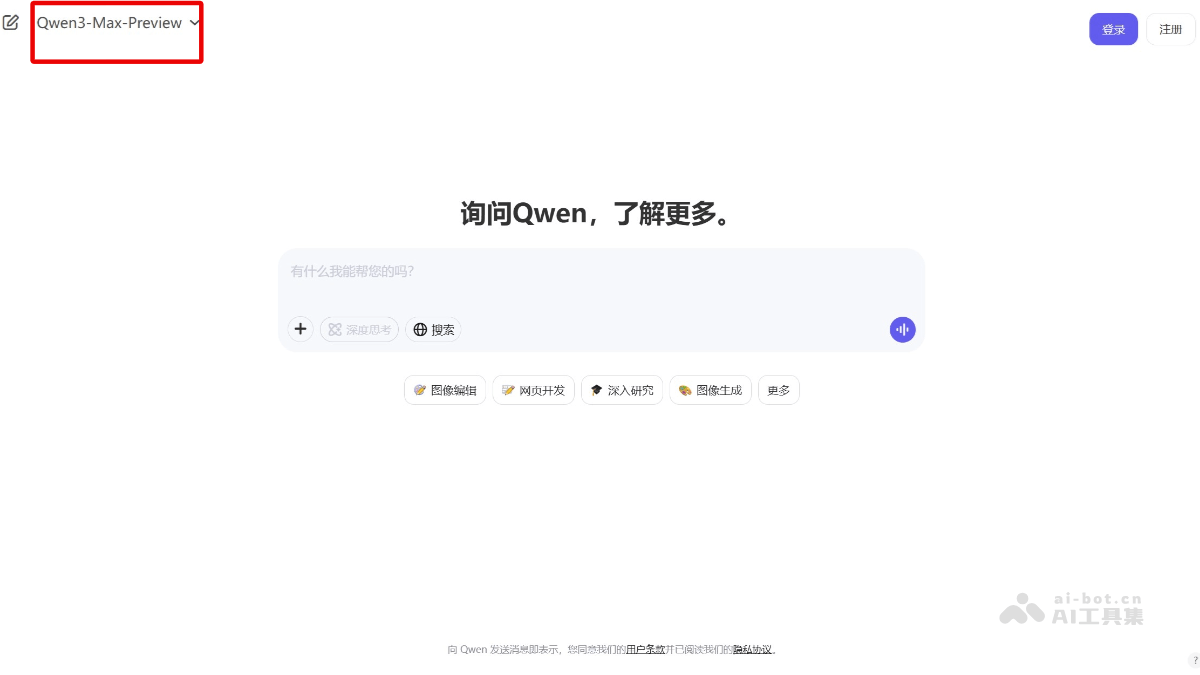Turn on the 搜索 web search chip
1200x675 pixels.
[x=433, y=329]
